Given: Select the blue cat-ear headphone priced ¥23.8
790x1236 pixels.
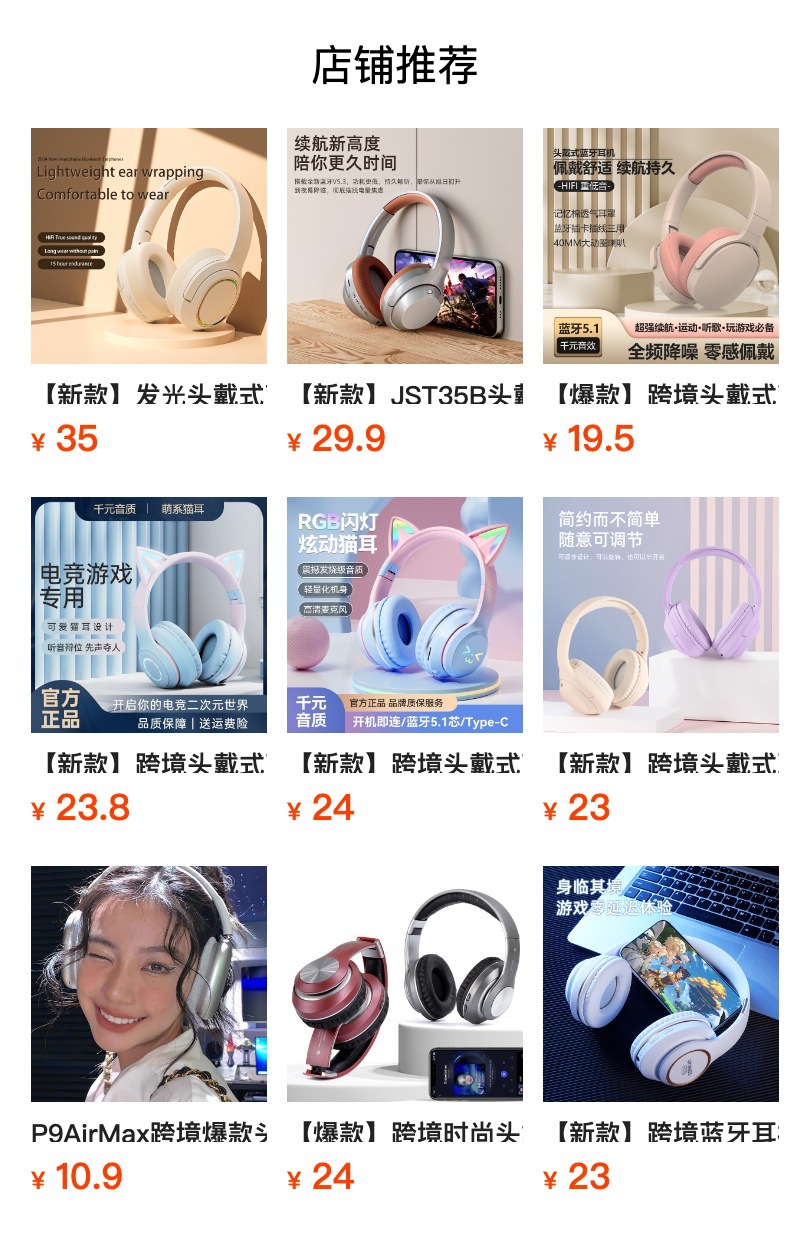Looking at the screenshot, I should coord(148,614).
